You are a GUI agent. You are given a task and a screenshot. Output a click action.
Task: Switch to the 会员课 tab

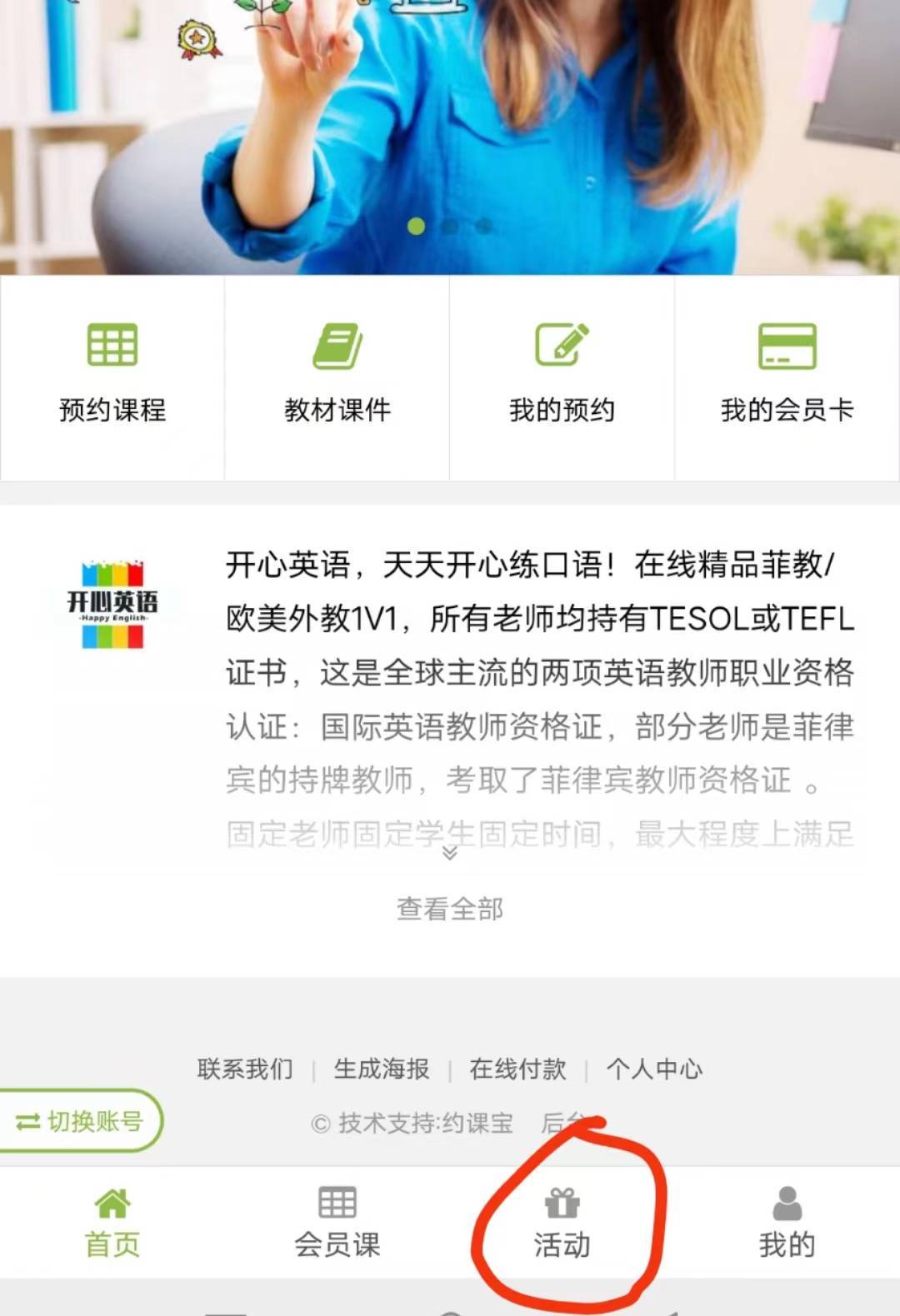[x=337, y=1223]
